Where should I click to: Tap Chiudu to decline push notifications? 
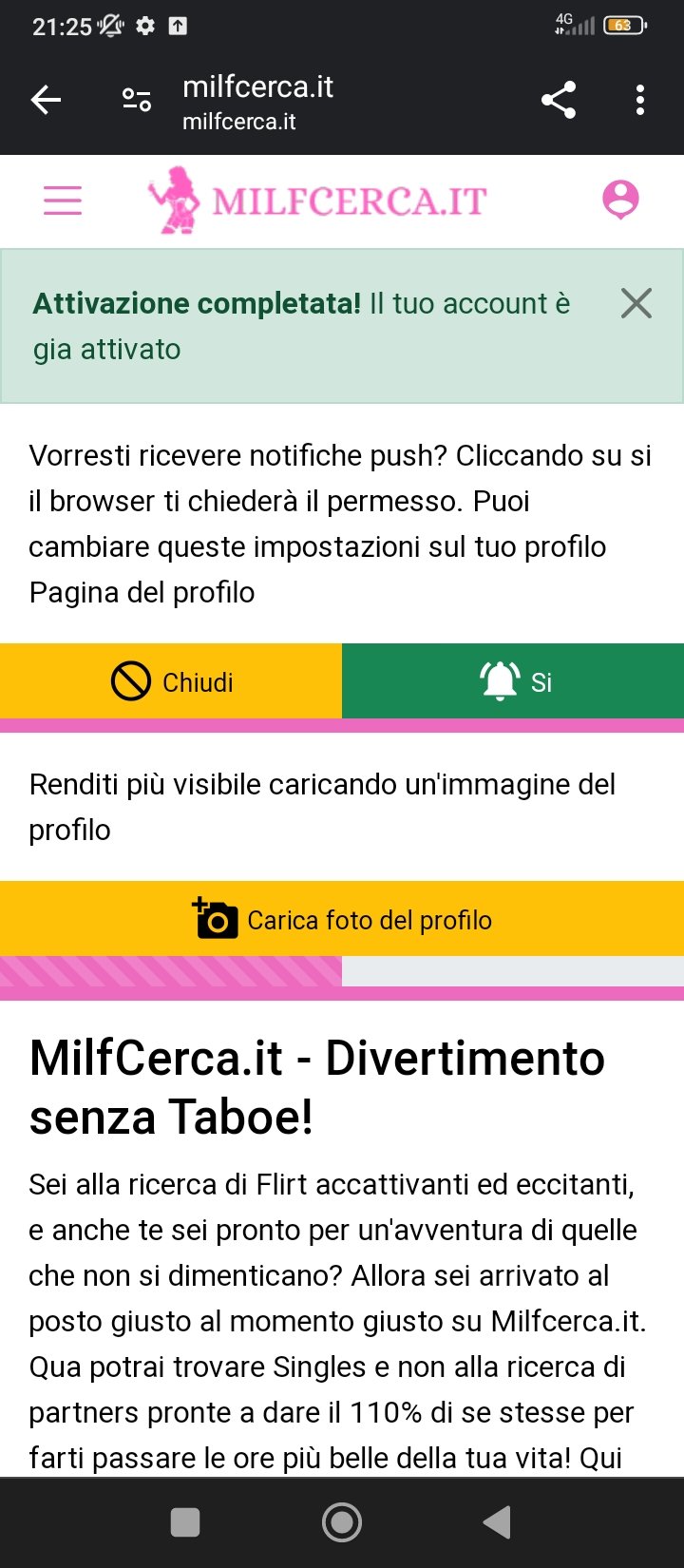click(x=171, y=681)
